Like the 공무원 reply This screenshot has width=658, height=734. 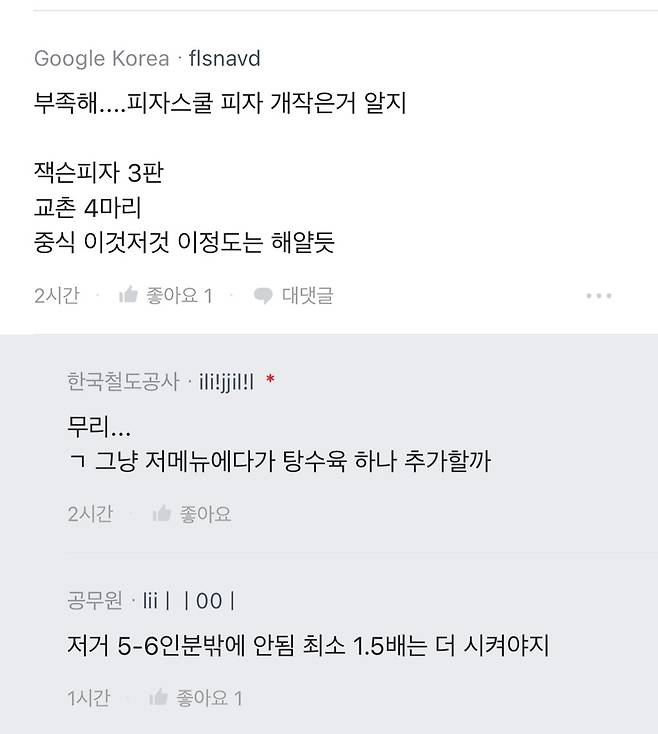pyautogui.click(x=195, y=698)
